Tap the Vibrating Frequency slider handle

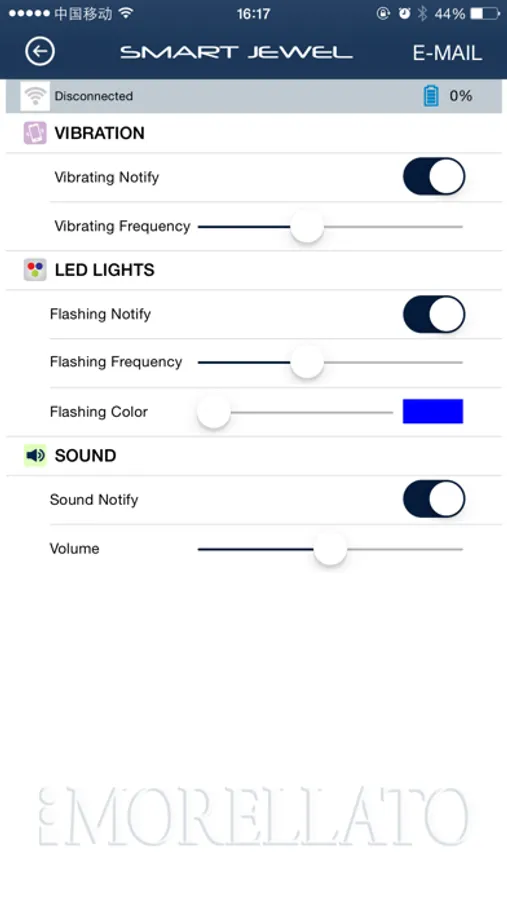[307, 227]
